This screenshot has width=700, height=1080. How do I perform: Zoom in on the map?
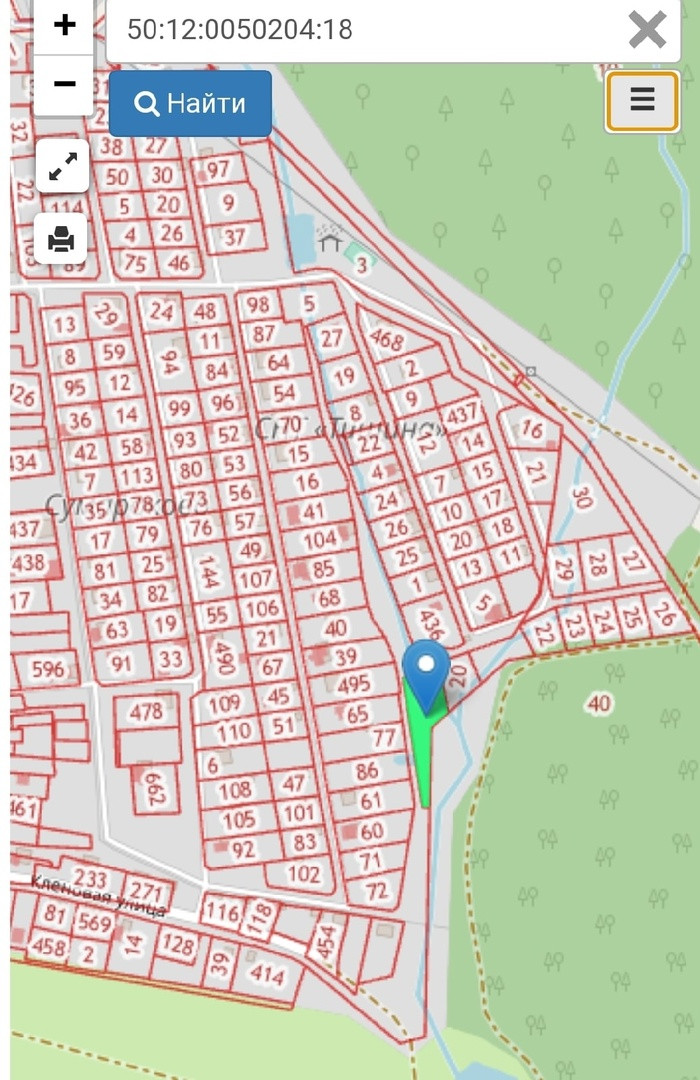[65, 26]
